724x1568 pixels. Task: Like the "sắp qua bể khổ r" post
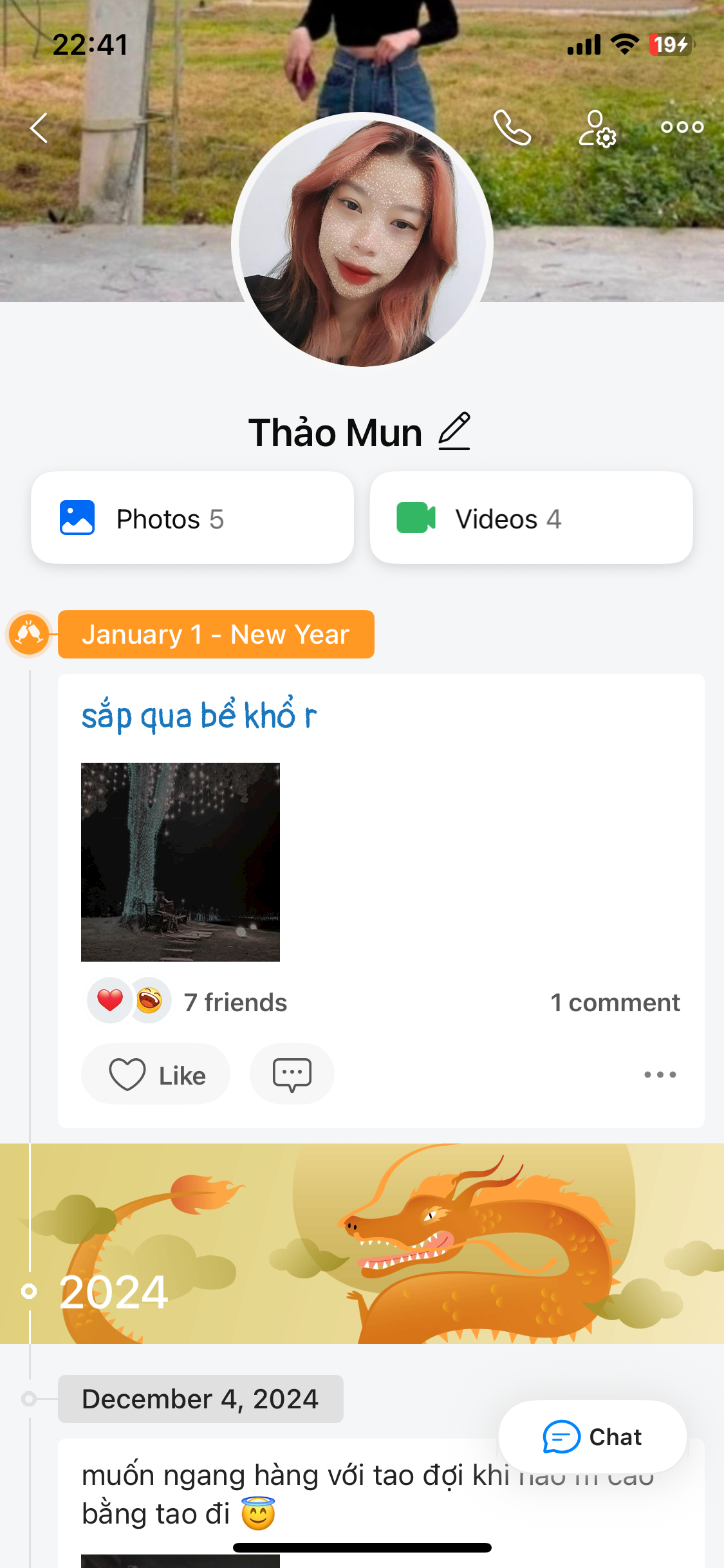click(x=156, y=1074)
